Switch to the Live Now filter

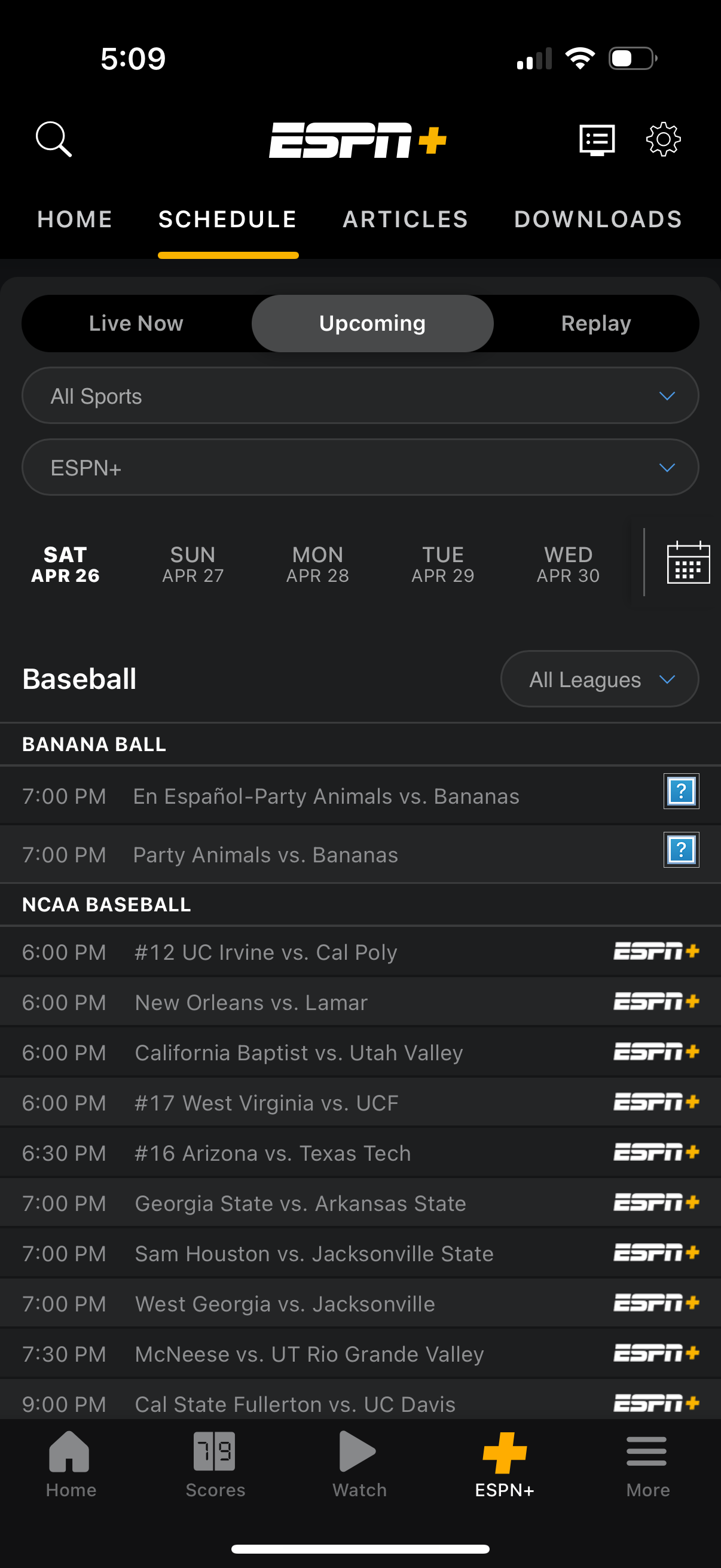click(136, 323)
